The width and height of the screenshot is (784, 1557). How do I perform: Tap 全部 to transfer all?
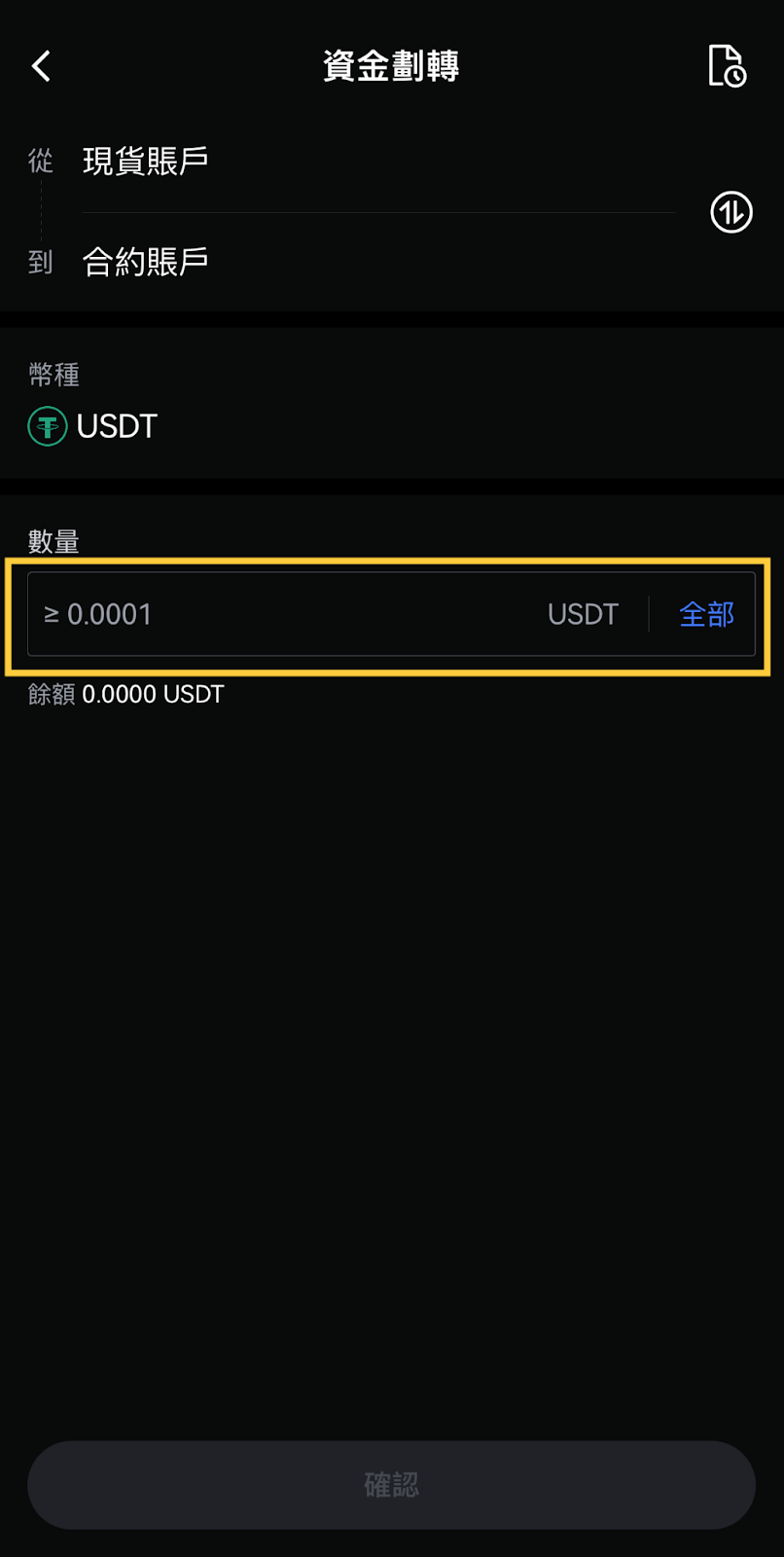pos(707,614)
